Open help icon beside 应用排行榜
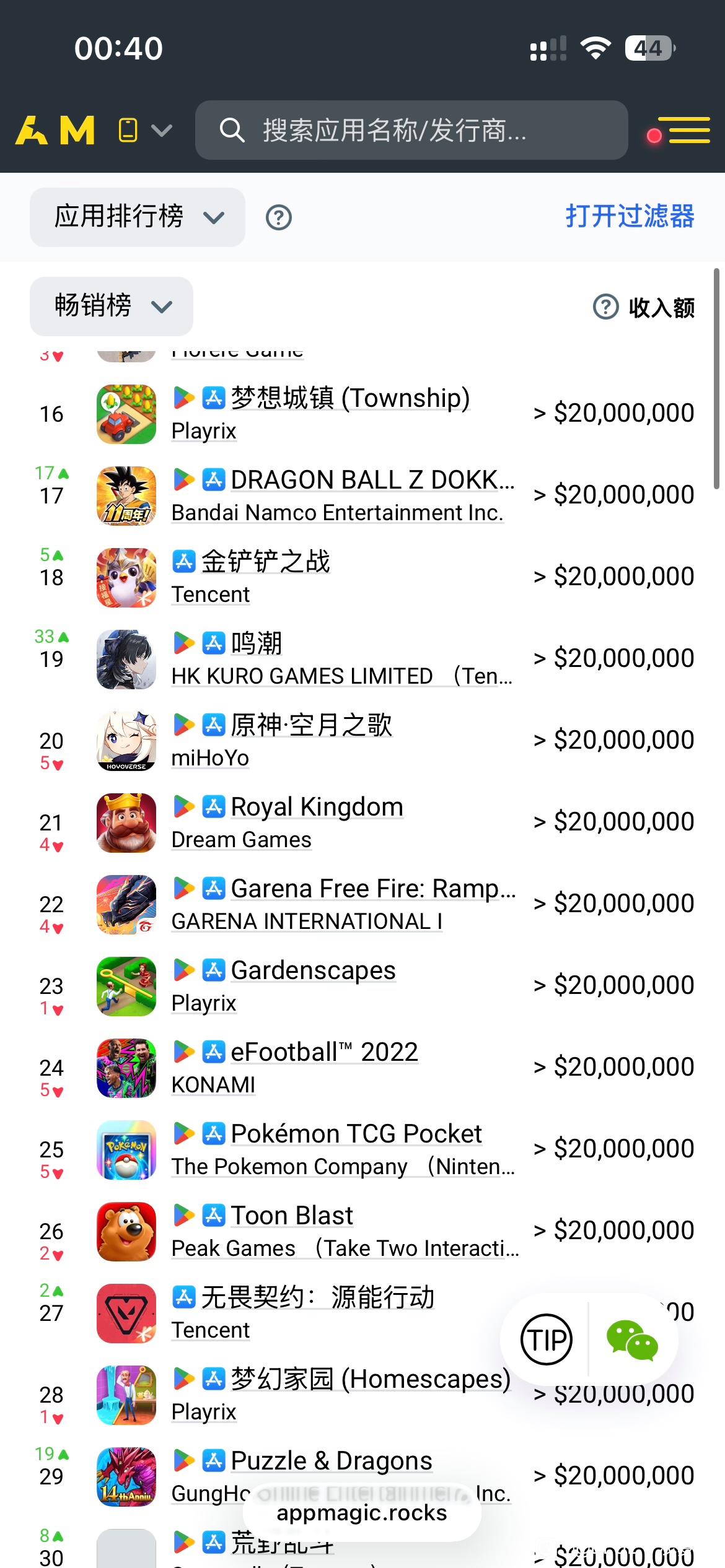The width and height of the screenshot is (725, 1568). [279, 217]
